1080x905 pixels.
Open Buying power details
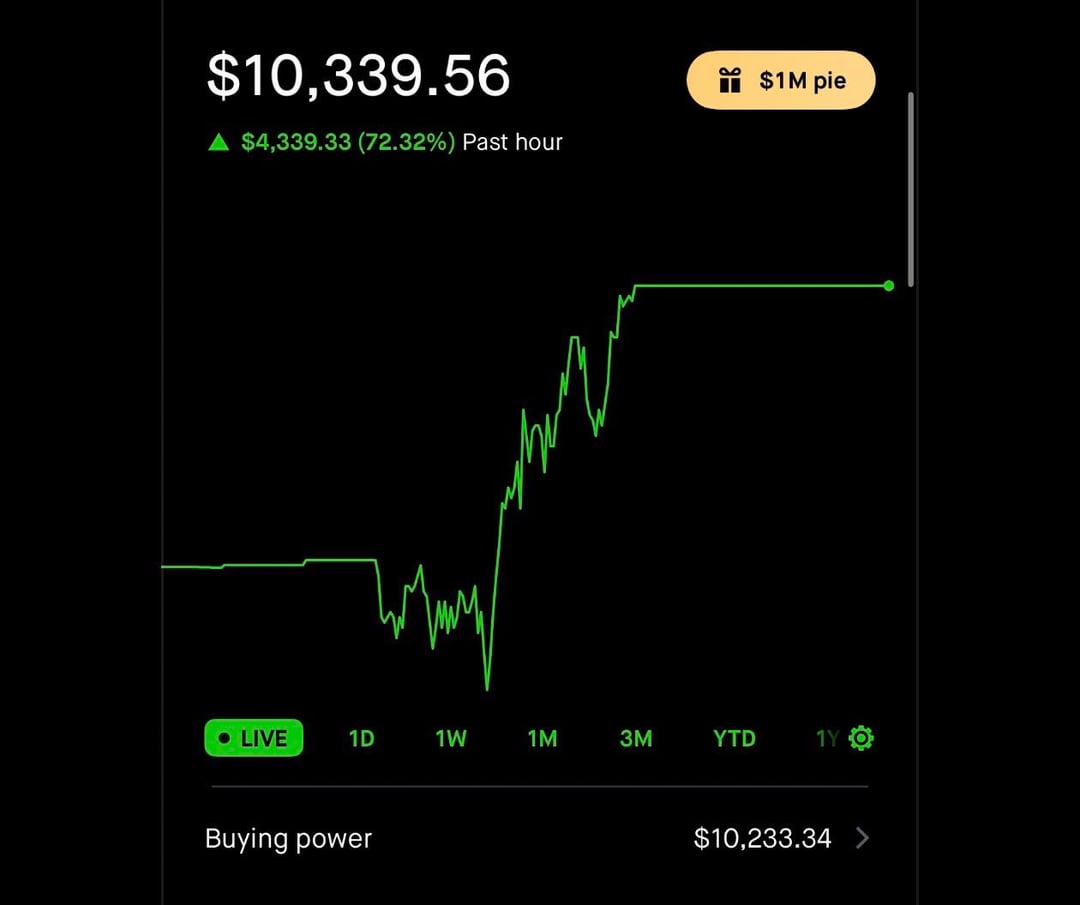click(537, 838)
